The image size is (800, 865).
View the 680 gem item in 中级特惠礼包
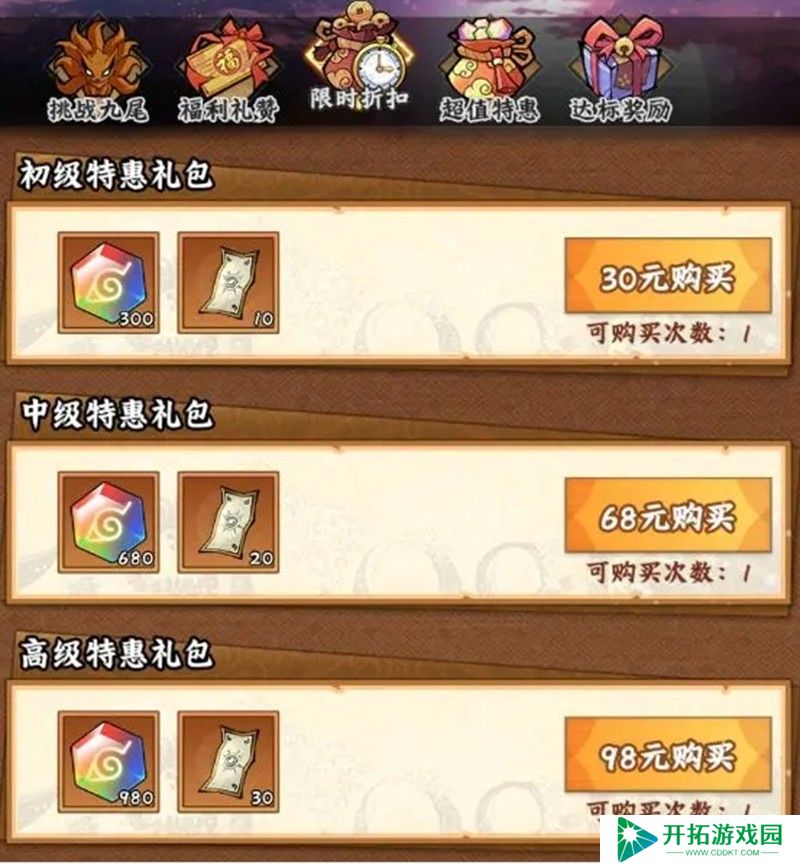[108, 522]
